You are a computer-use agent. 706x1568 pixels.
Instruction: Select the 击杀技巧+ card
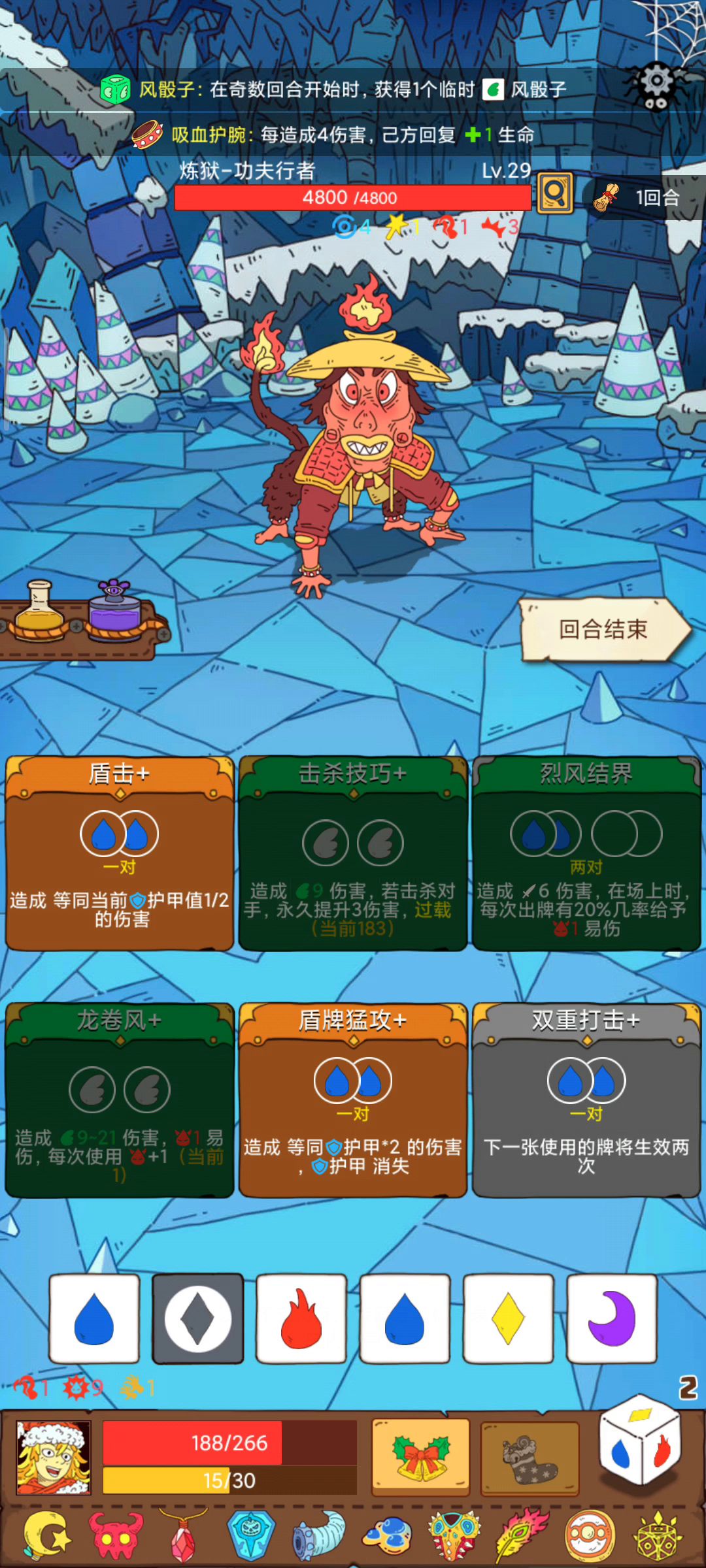pyautogui.click(x=353, y=853)
